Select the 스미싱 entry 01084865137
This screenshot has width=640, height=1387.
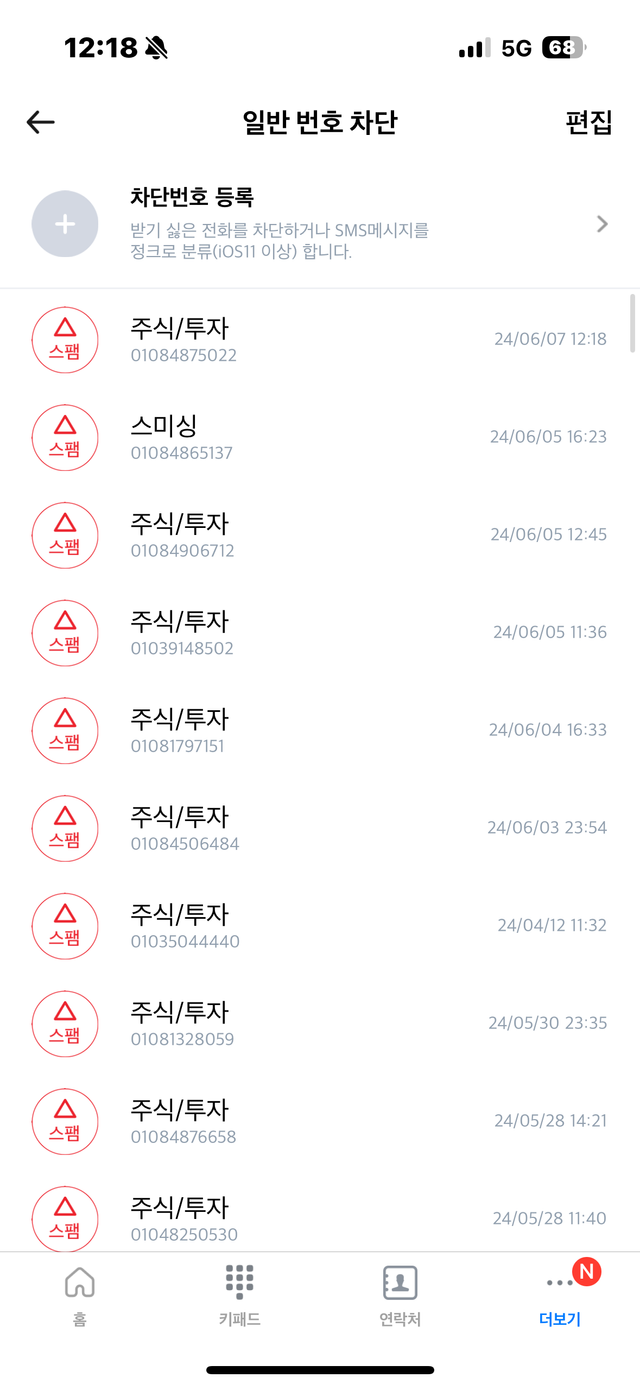[x=320, y=438]
